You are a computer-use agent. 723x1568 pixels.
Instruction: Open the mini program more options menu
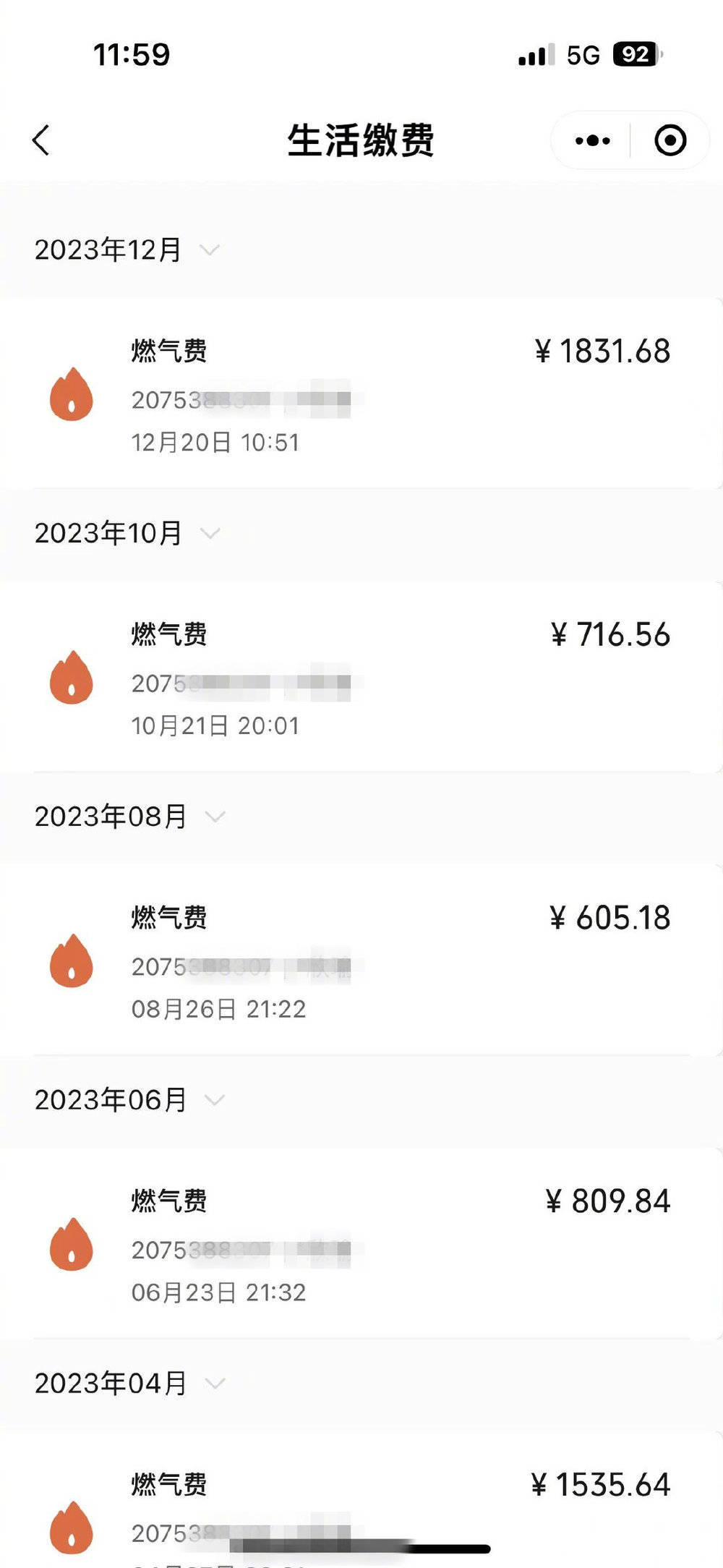click(x=592, y=140)
